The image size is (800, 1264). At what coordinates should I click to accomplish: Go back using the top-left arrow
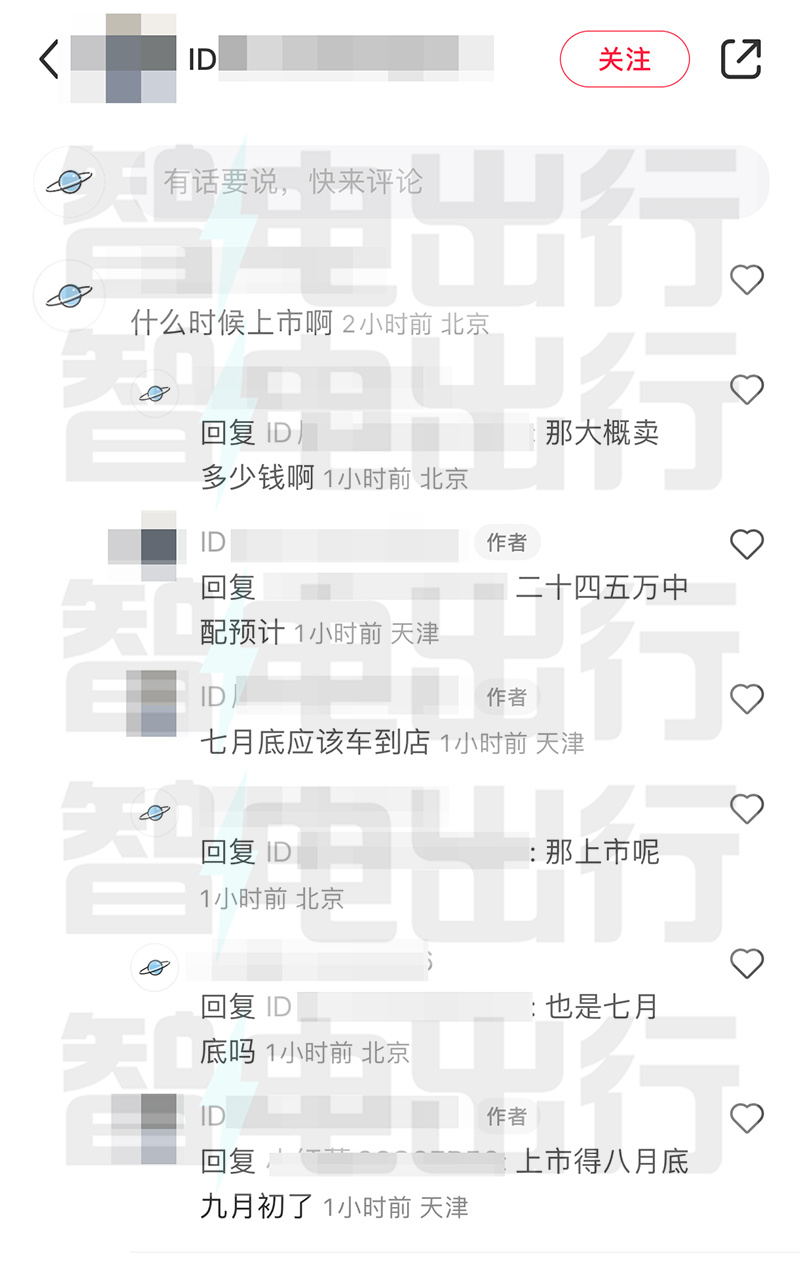(x=49, y=59)
